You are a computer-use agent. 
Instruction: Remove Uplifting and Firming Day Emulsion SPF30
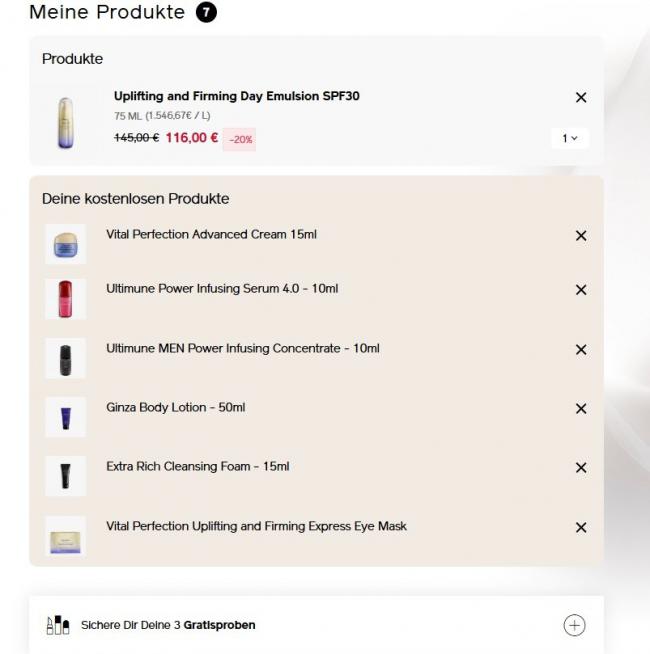(x=581, y=97)
